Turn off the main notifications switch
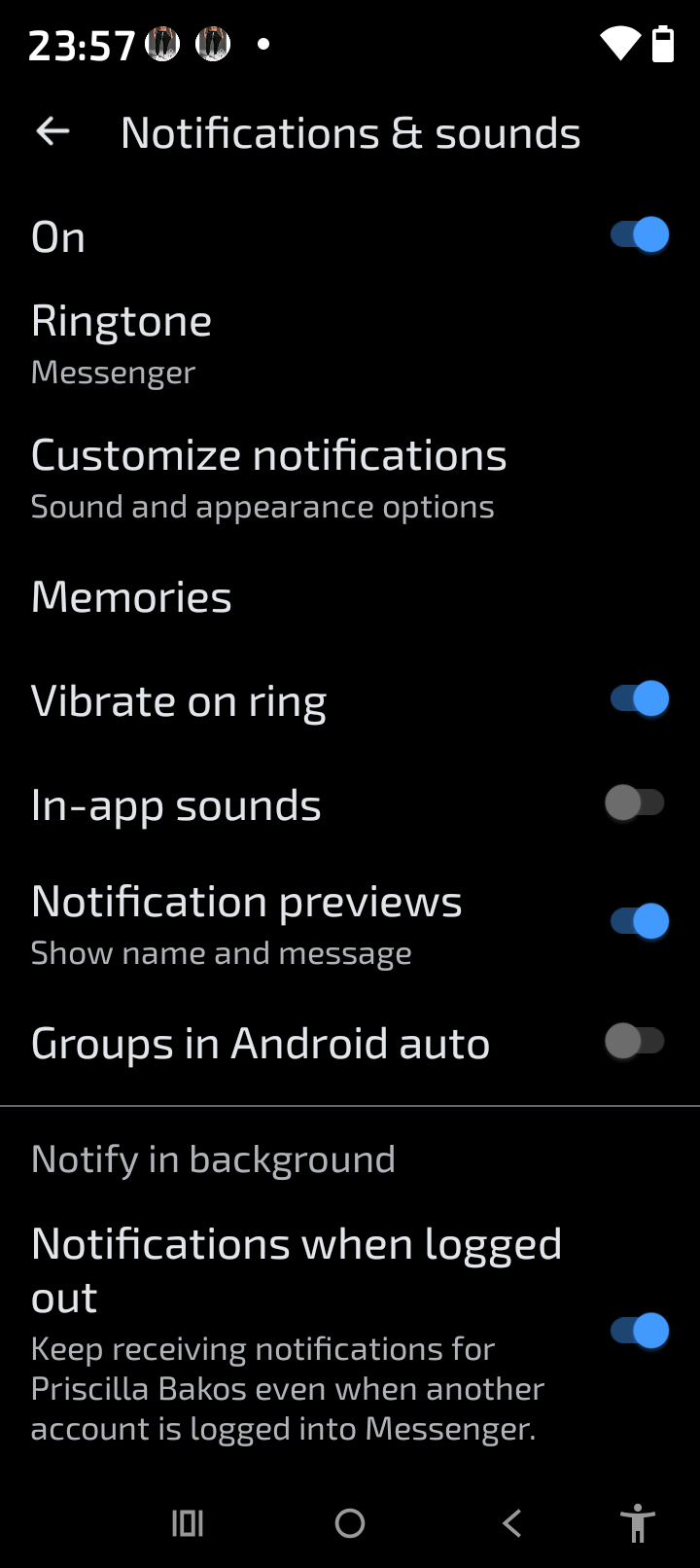Image resolution: width=700 pixels, height=1568 pixels. [639, 235]
